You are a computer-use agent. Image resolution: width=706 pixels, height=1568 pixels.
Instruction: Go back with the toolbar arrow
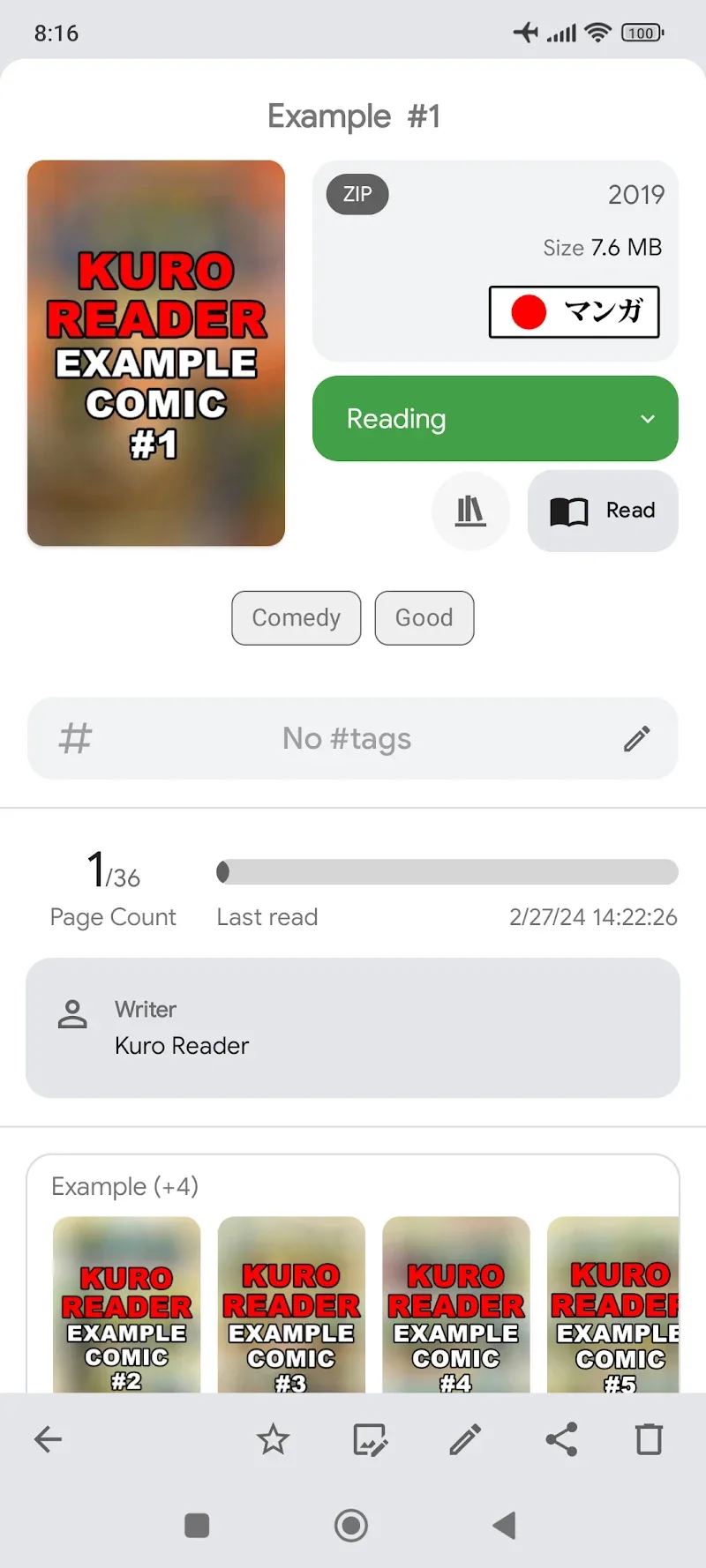tap(48, 1440)
